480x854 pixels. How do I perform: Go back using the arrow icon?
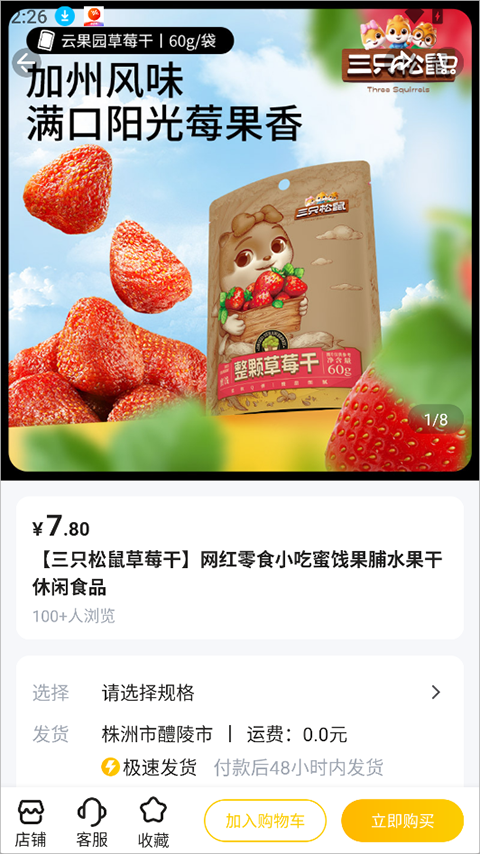(x=25, y=64)
